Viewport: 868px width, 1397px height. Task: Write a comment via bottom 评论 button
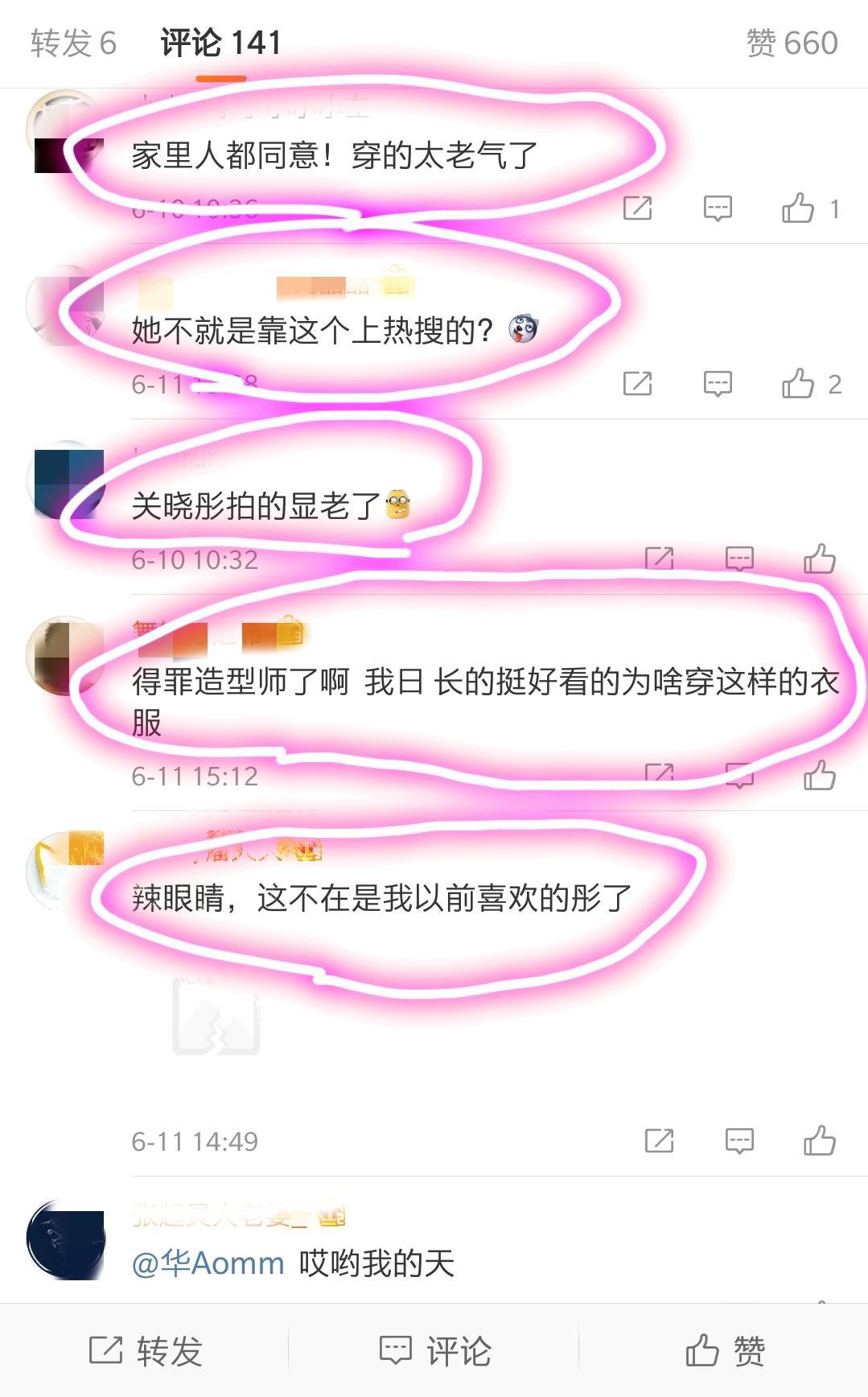[434, 1350]
